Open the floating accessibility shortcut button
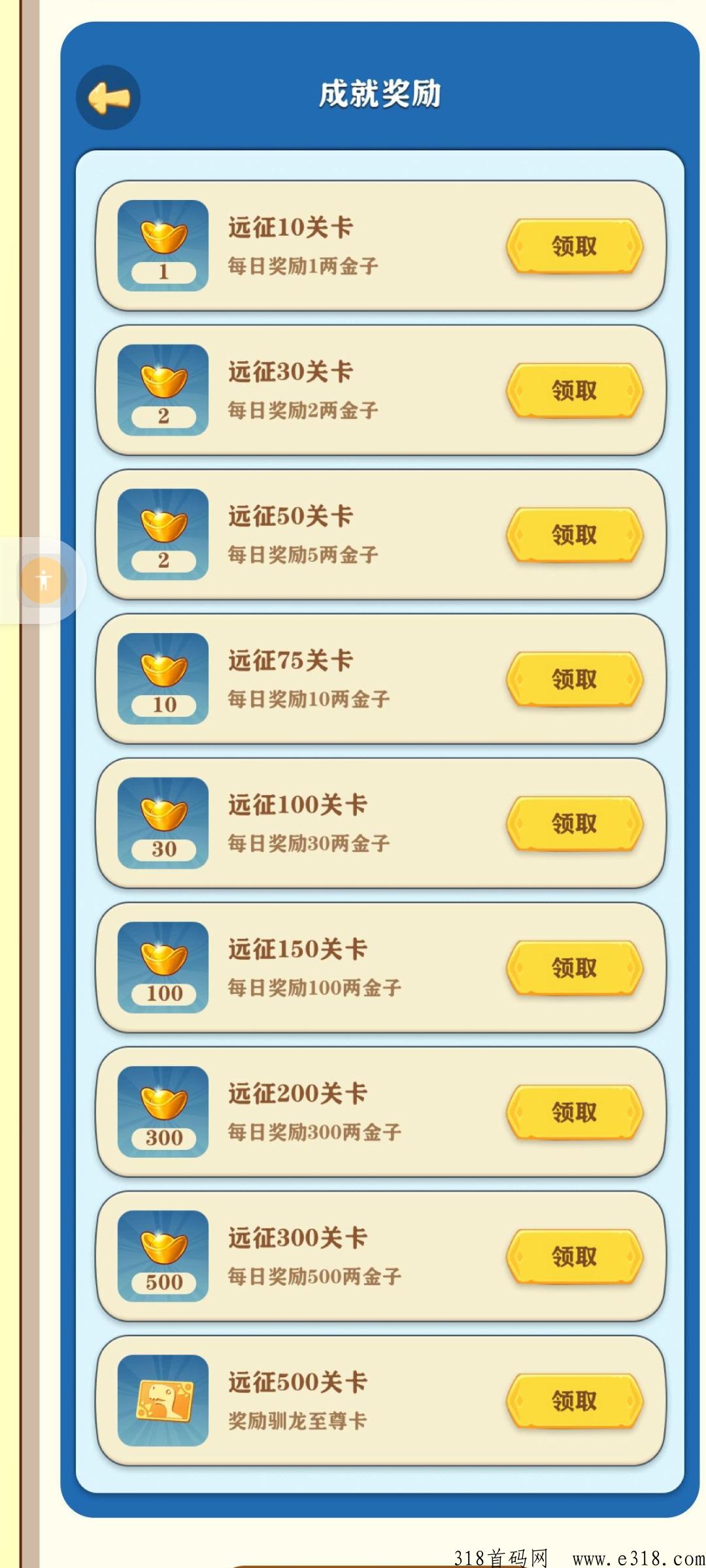Image resolution: width=706 pixels, height=1568 pixels. [43, 580]
